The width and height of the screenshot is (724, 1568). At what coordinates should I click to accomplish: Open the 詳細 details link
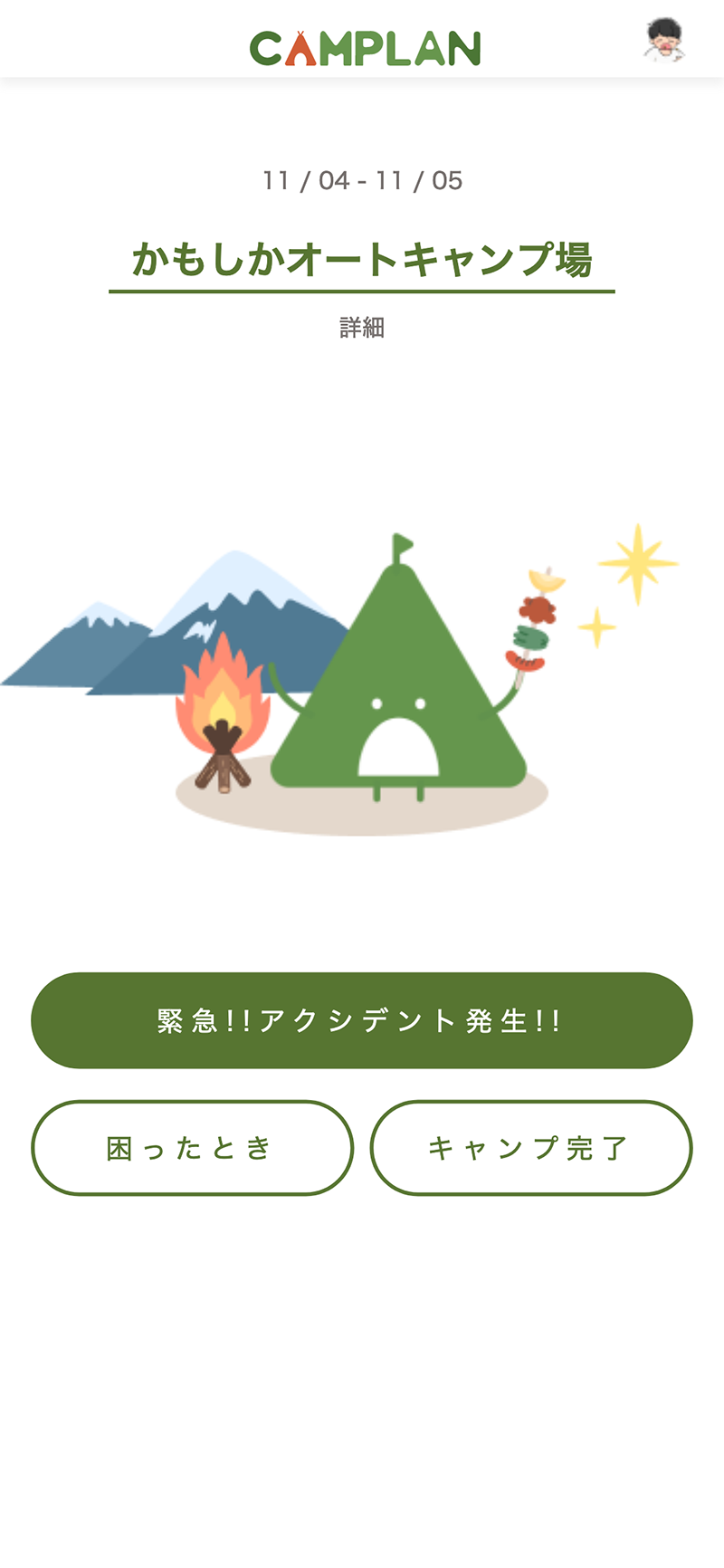362,327
